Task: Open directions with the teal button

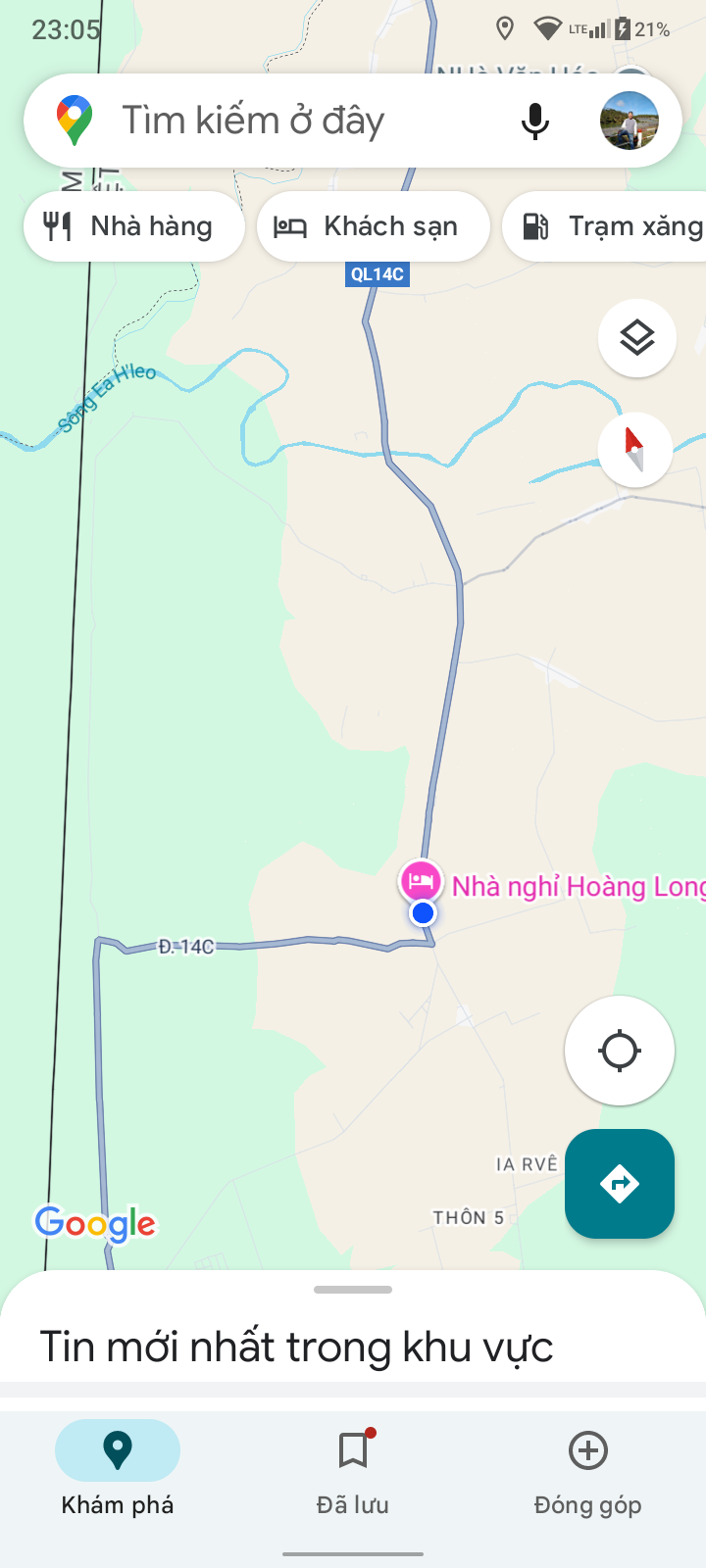Action: tap(620, 1184)
